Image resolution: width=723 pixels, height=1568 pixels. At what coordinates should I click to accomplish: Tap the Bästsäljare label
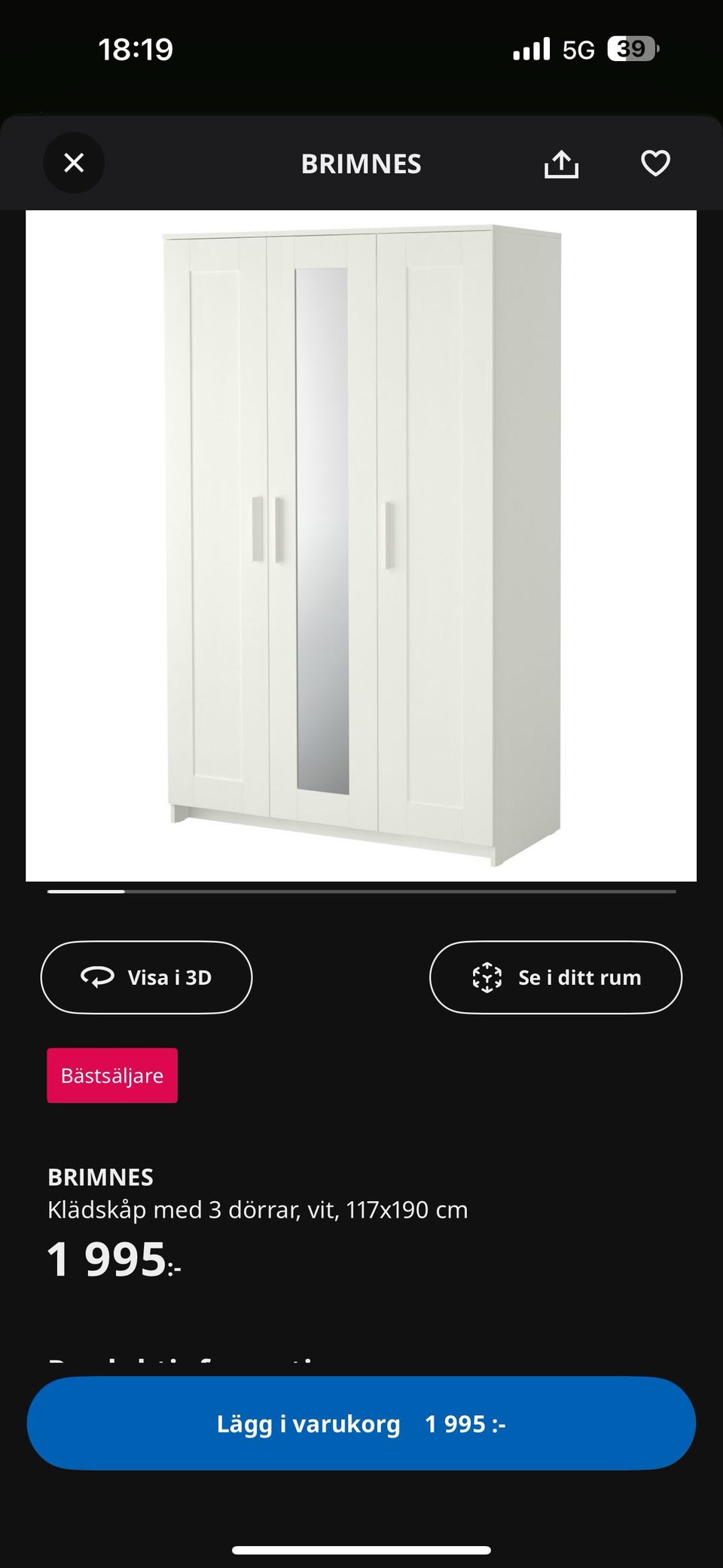tap(111, 1075)
